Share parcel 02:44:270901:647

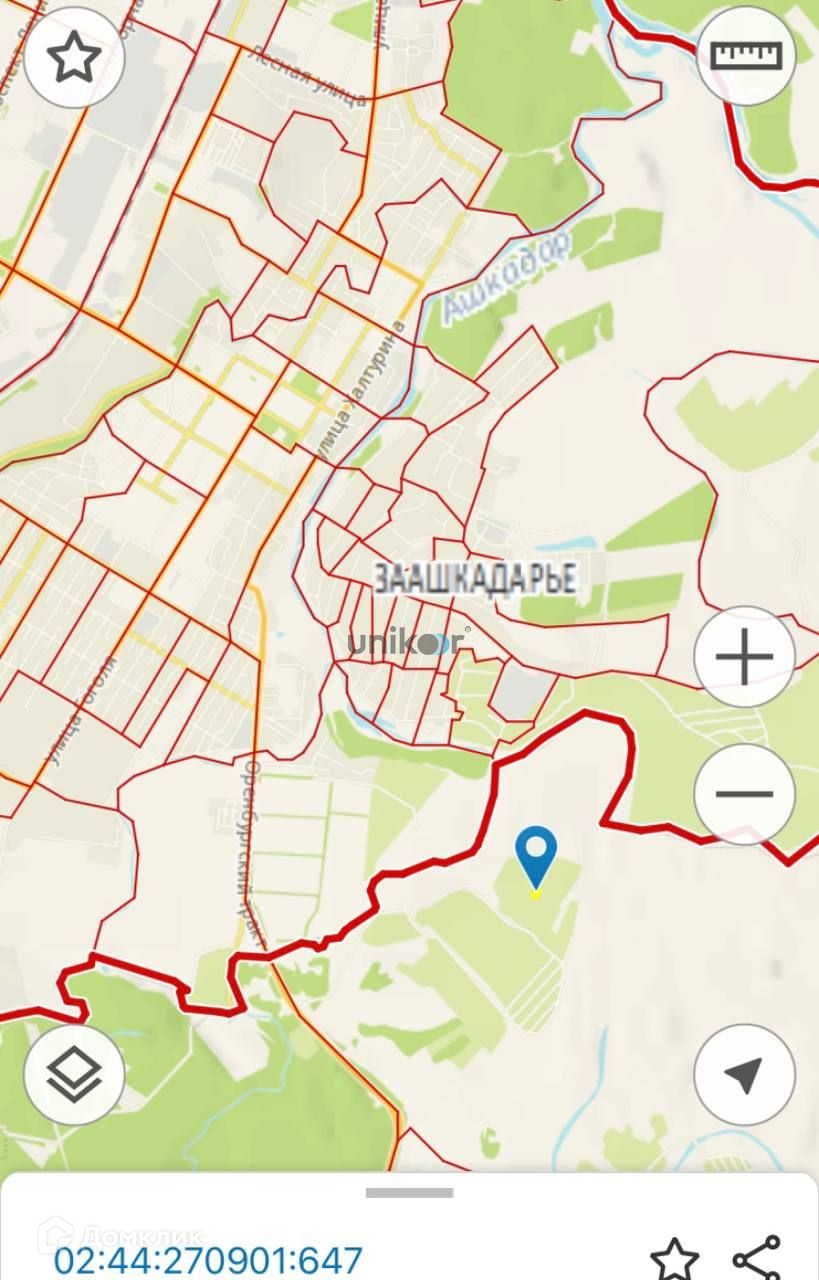pyautogui.click(x=756, y=1259)
